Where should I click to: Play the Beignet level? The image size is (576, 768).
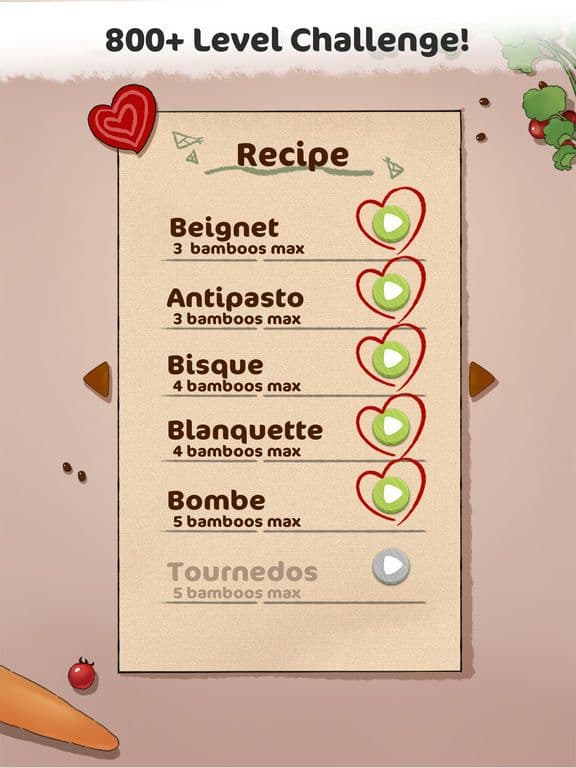391,224
